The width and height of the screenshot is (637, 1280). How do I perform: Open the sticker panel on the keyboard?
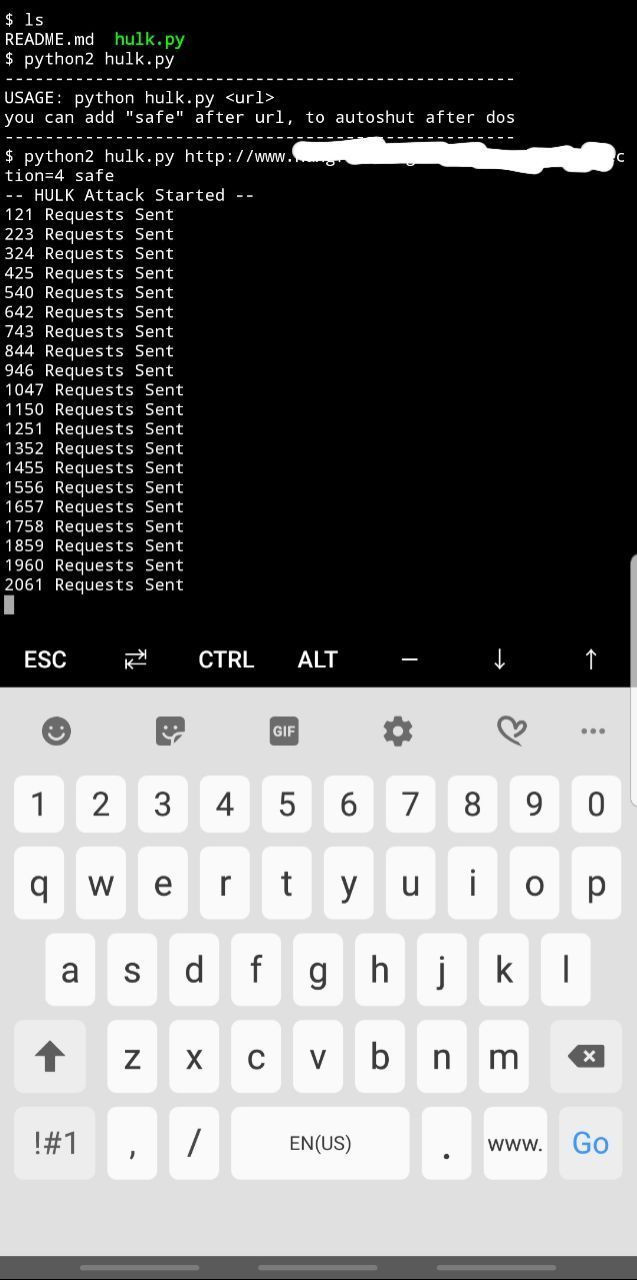tap(170, 731)
